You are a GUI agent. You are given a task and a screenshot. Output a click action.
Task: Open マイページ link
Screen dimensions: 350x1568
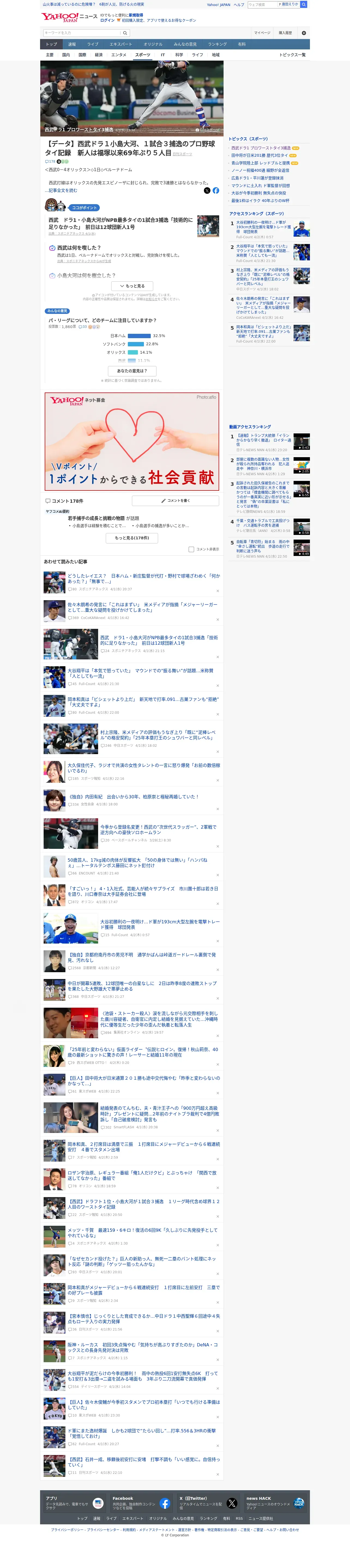(x=262, y=33)
